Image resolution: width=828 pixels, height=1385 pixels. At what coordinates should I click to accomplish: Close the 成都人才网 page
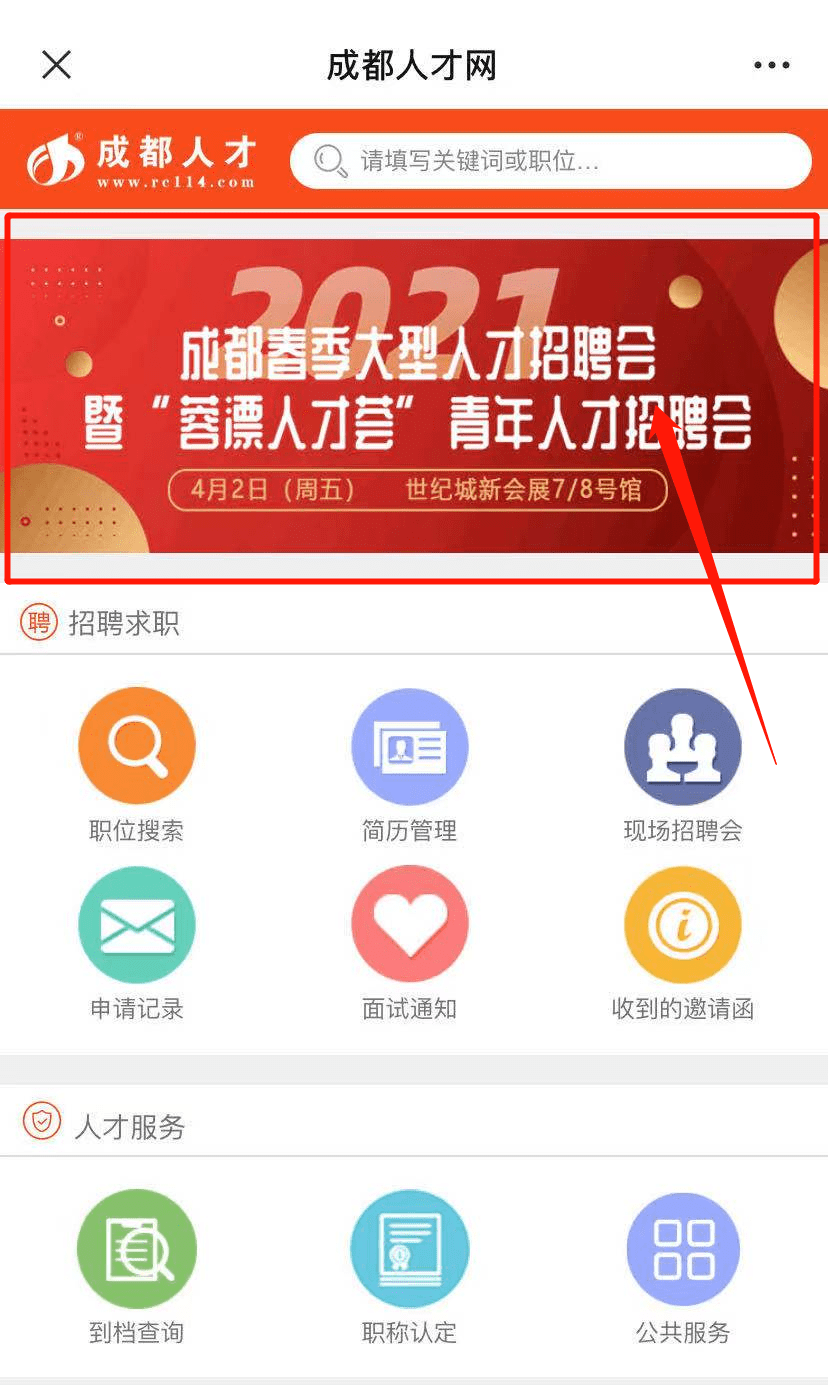[56, 65]
